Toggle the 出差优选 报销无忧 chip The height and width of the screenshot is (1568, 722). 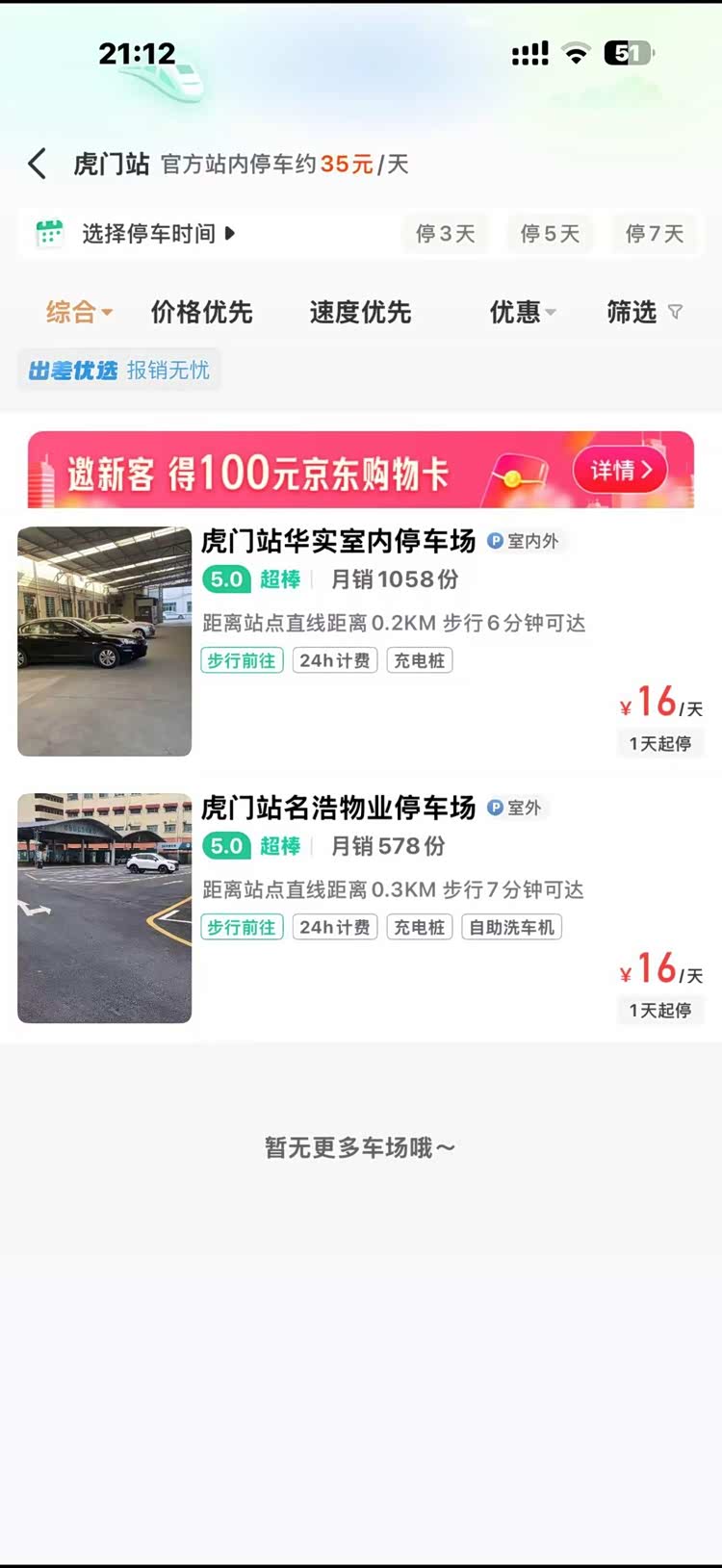coord(119,371)
